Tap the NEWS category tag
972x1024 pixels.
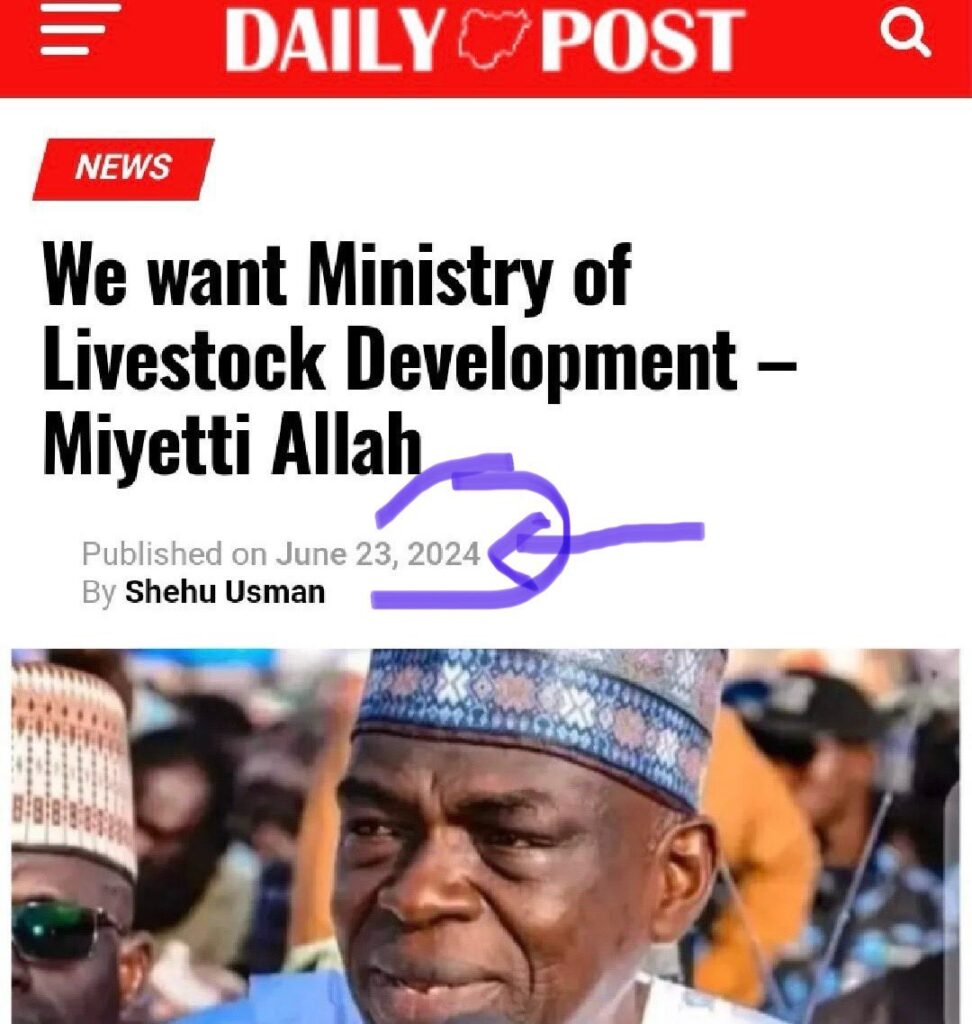pyautogui.click(x=124, y=168)
